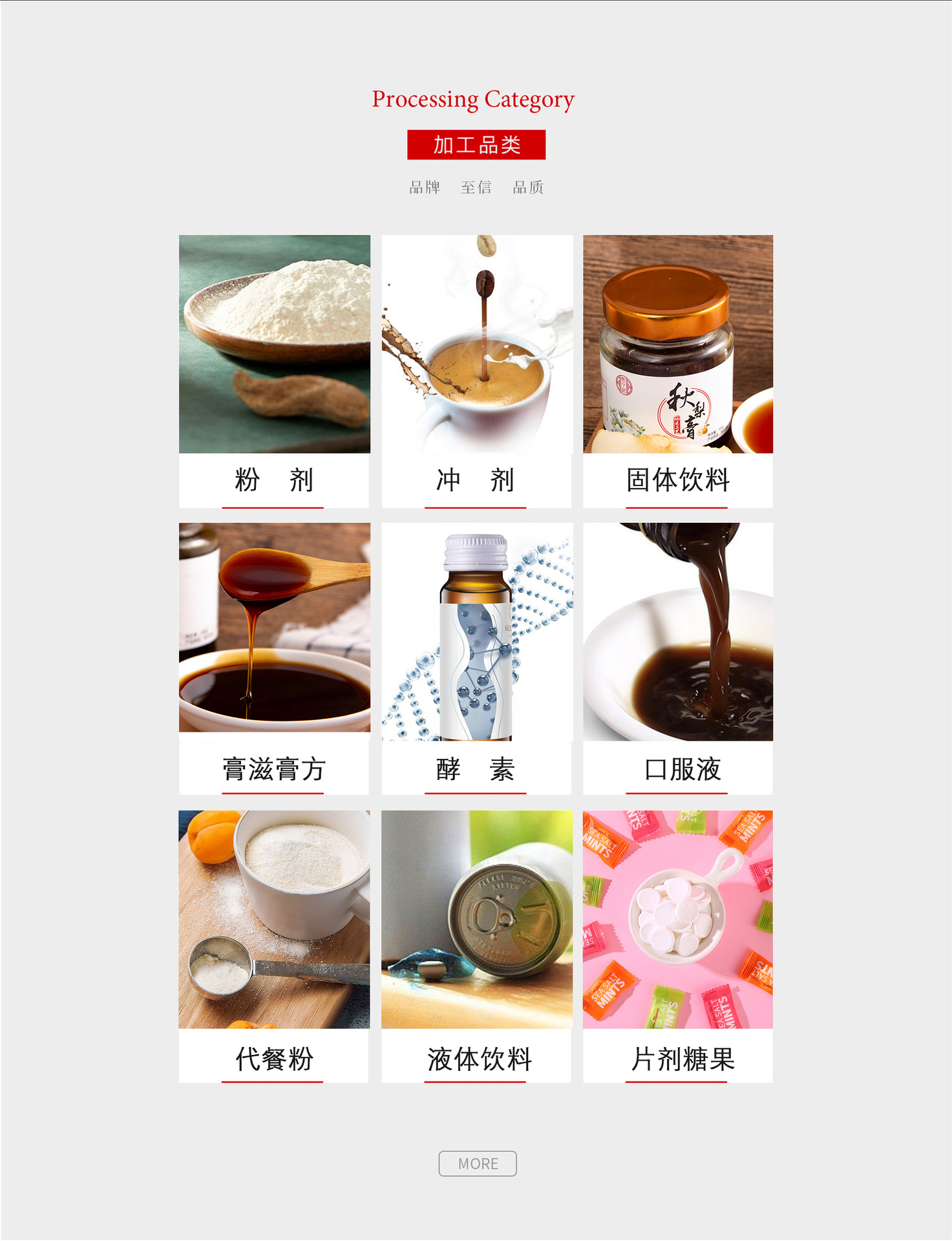The height and width of the screenshot is (1241, 952).
Task: Open the 粉剂 category card
Action: [x=274, y=371]
